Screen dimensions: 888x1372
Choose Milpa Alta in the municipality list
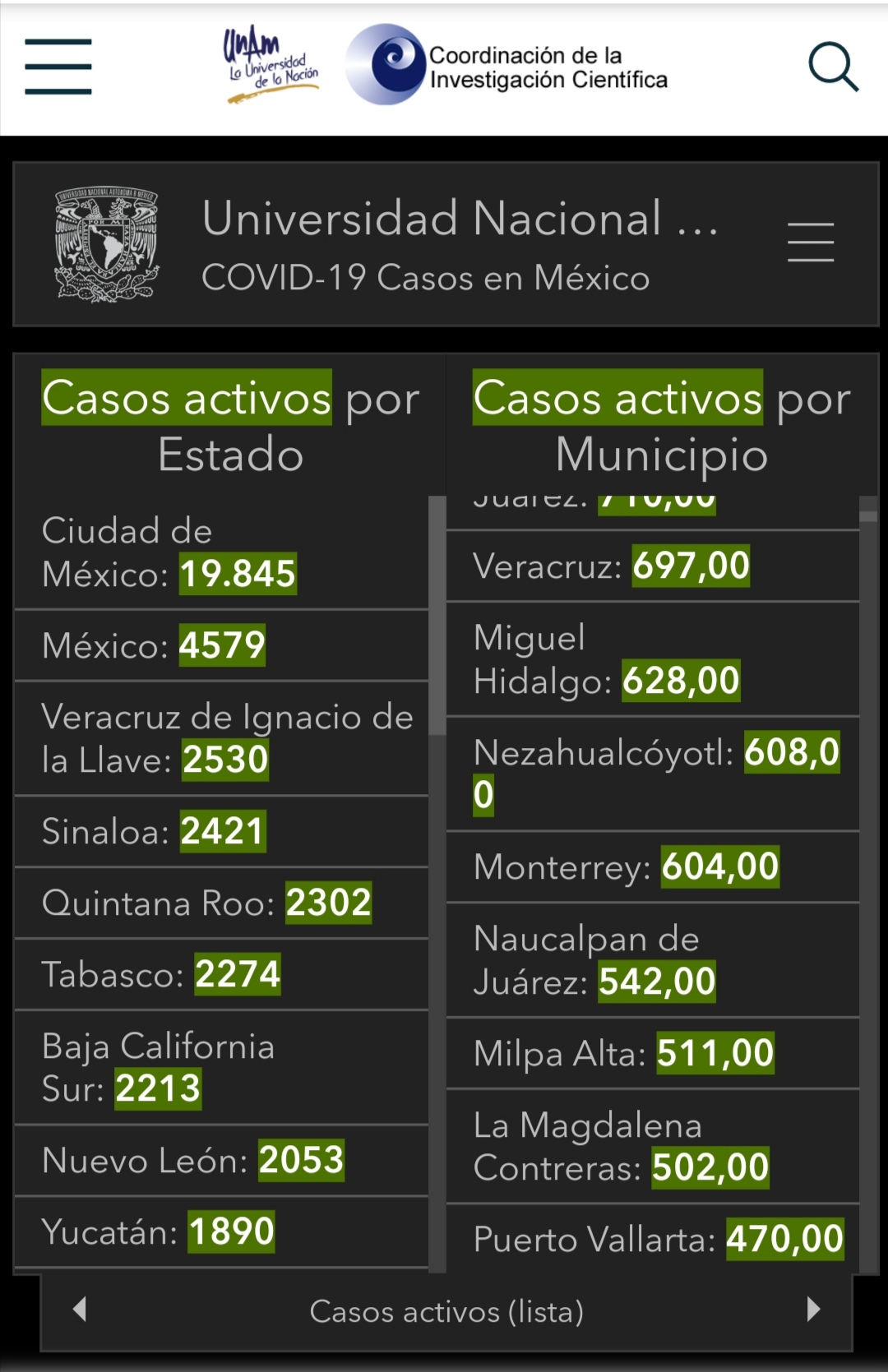(652, 1053)
